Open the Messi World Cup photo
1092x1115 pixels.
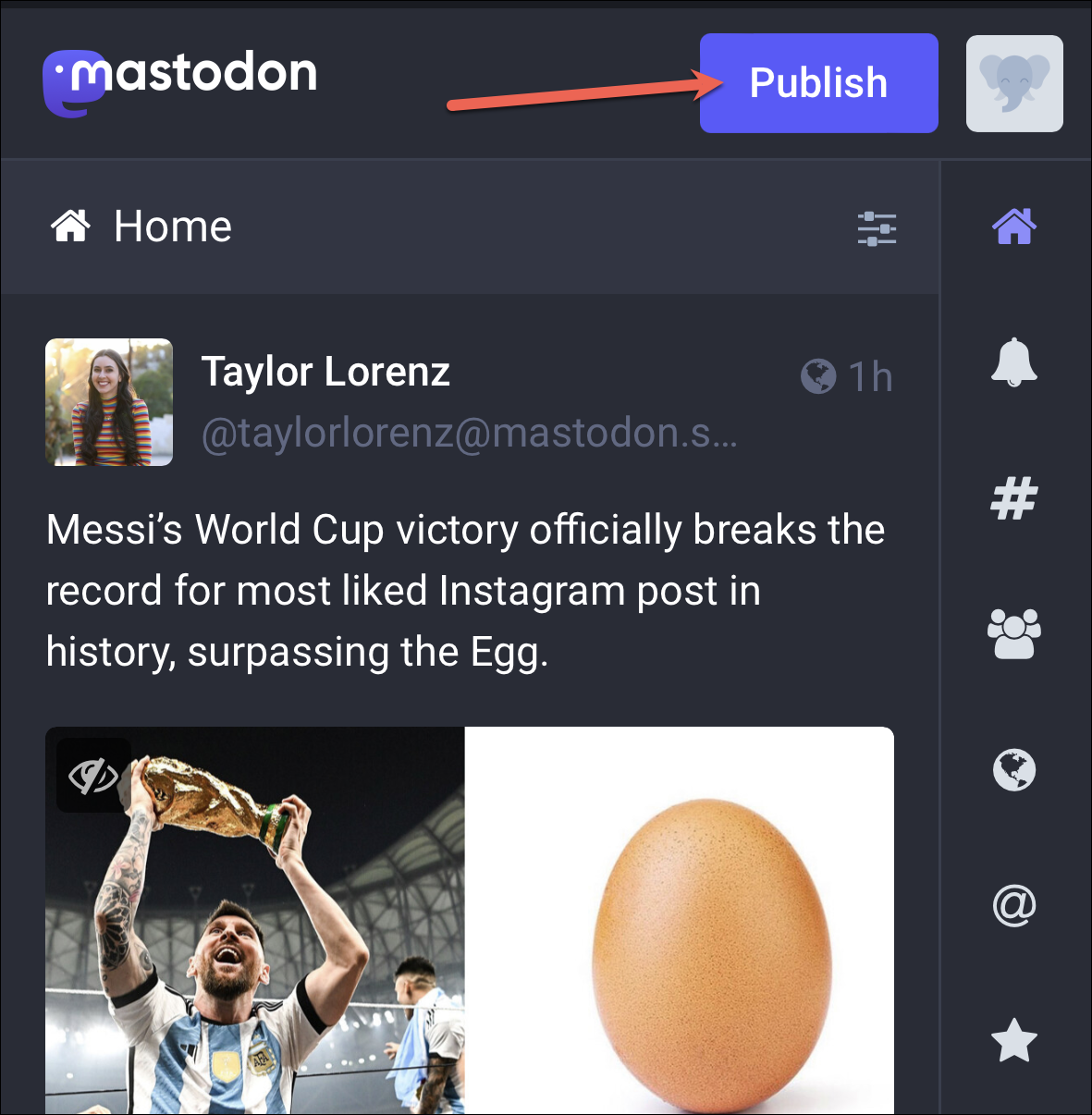point(255,925)
